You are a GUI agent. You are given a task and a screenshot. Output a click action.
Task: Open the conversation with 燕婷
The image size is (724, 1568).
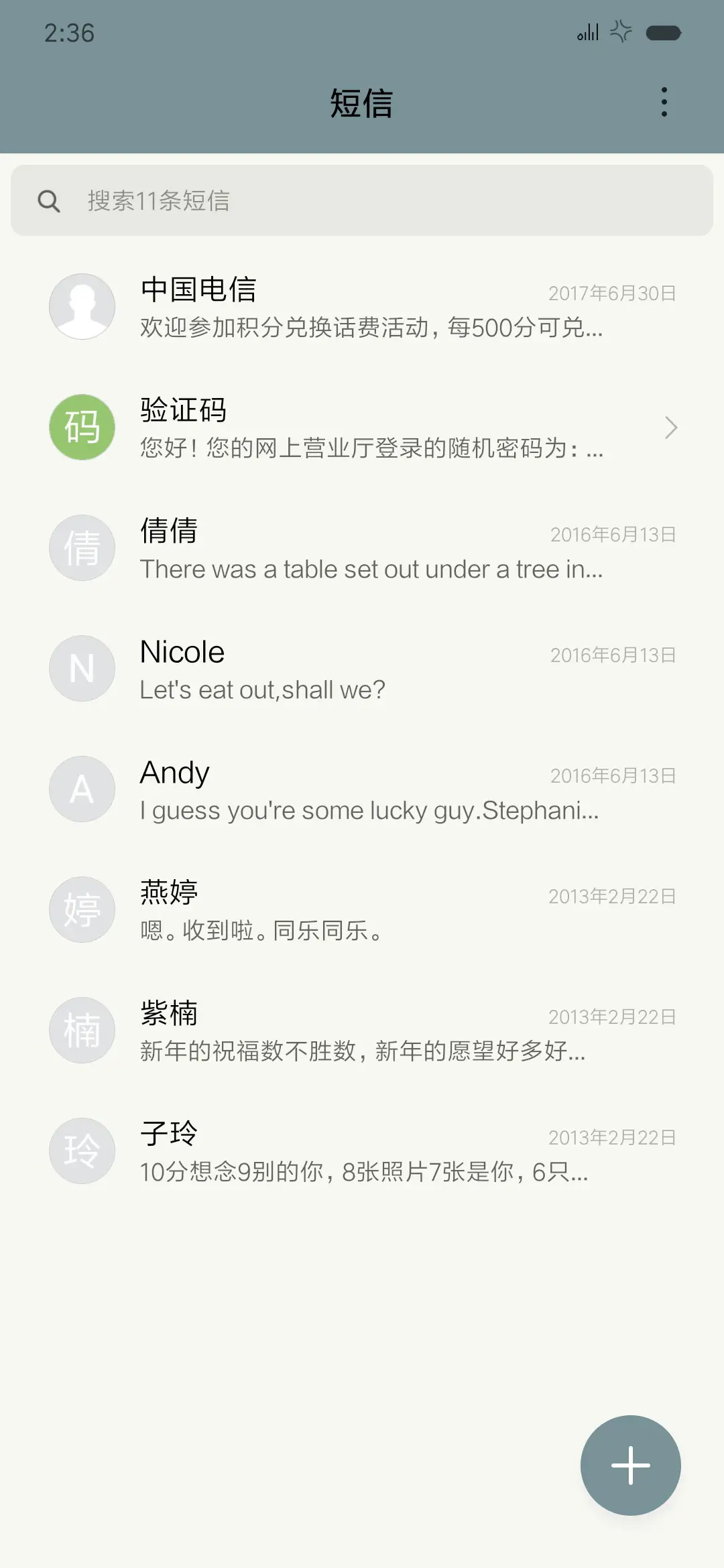pyautogui.click(x=362, y=910)
